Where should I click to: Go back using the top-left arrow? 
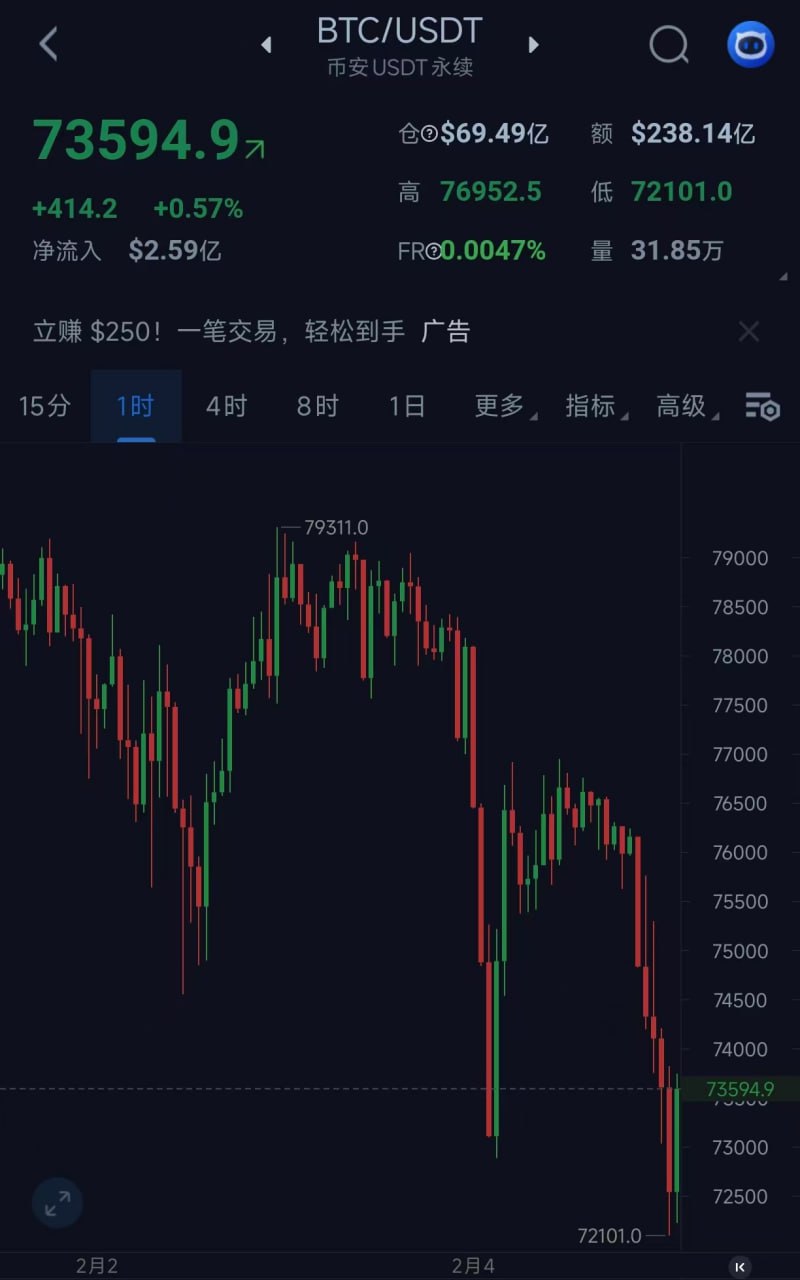[48, 44]
